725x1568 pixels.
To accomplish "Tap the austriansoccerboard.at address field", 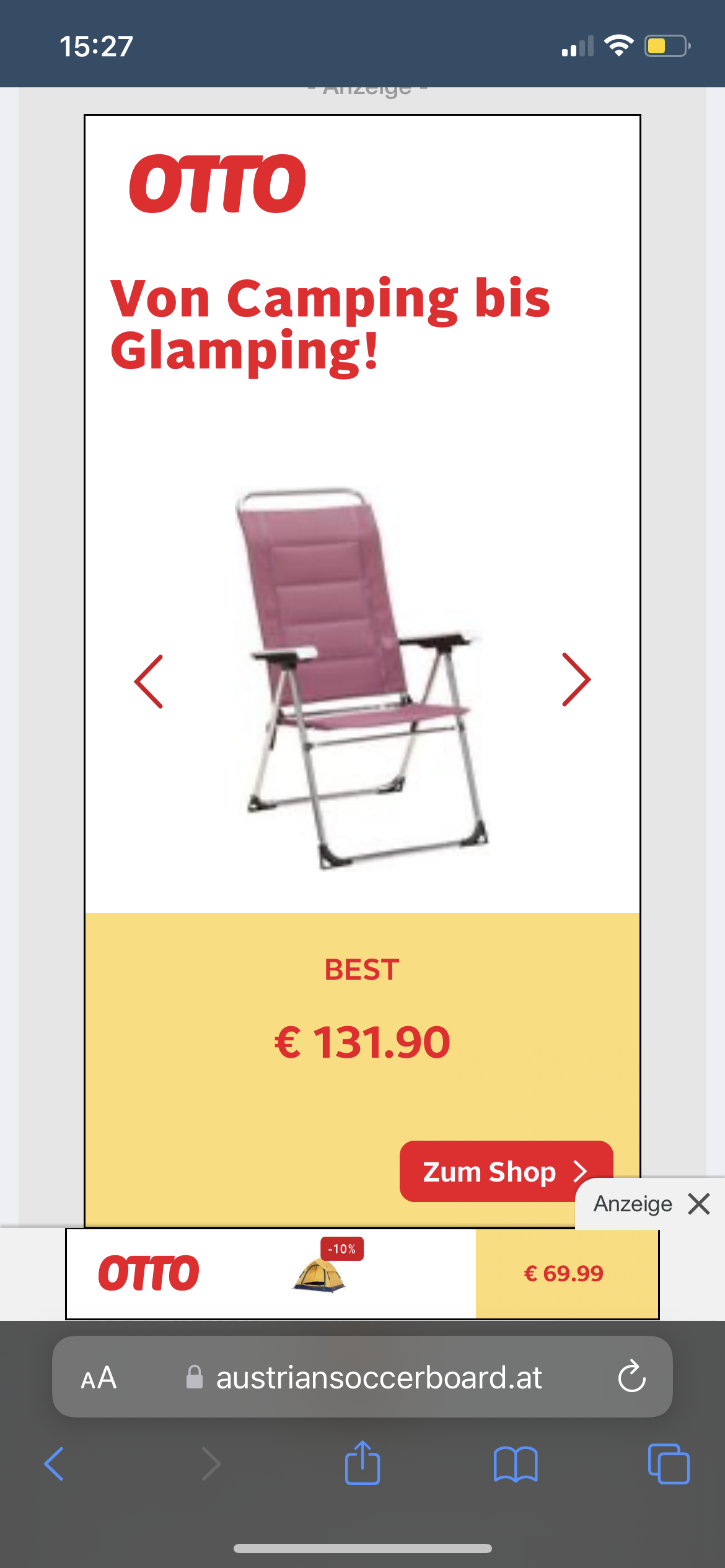I will 364,1377.
